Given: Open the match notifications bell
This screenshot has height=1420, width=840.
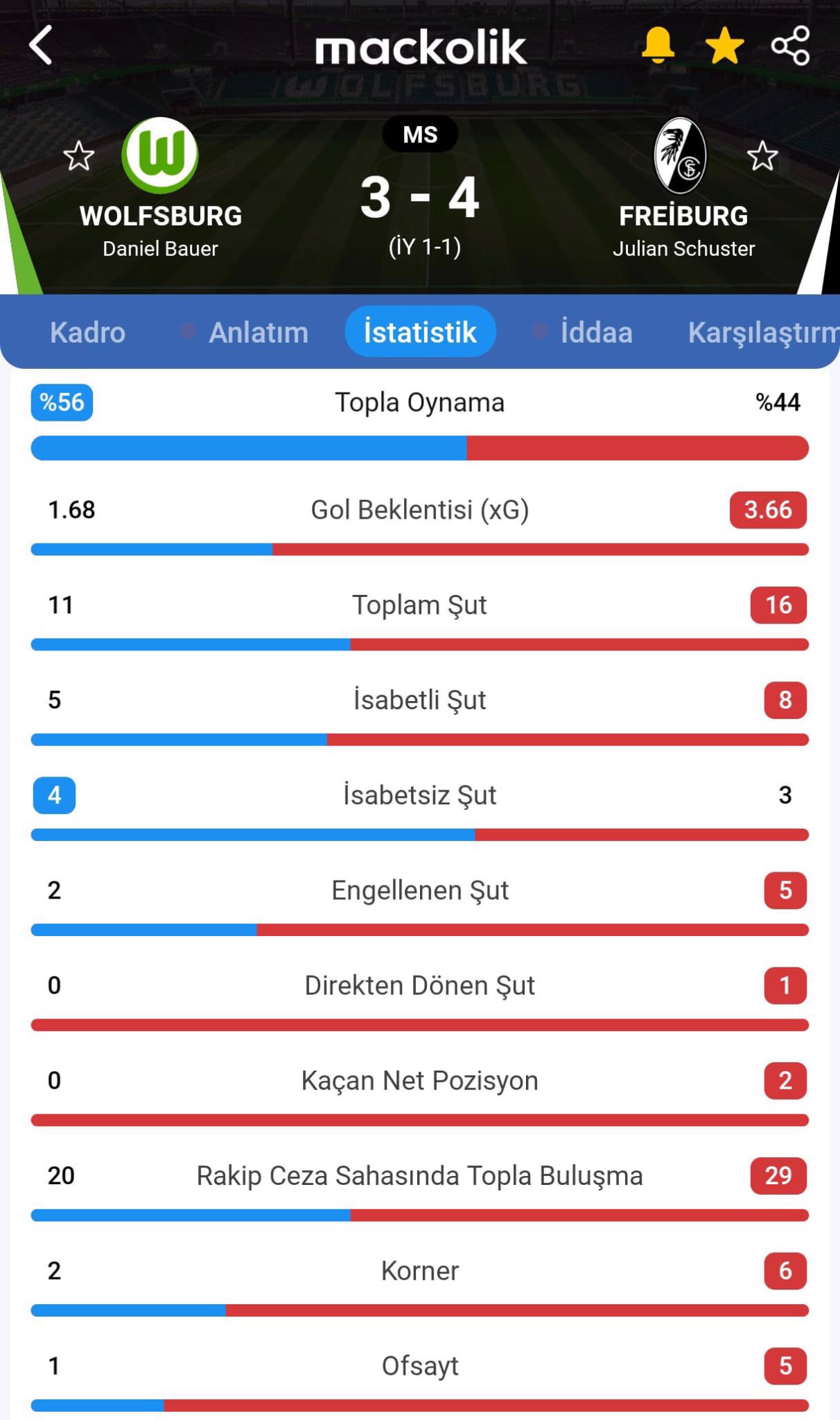Looking at the screenshot, I should tap(657, 46).
